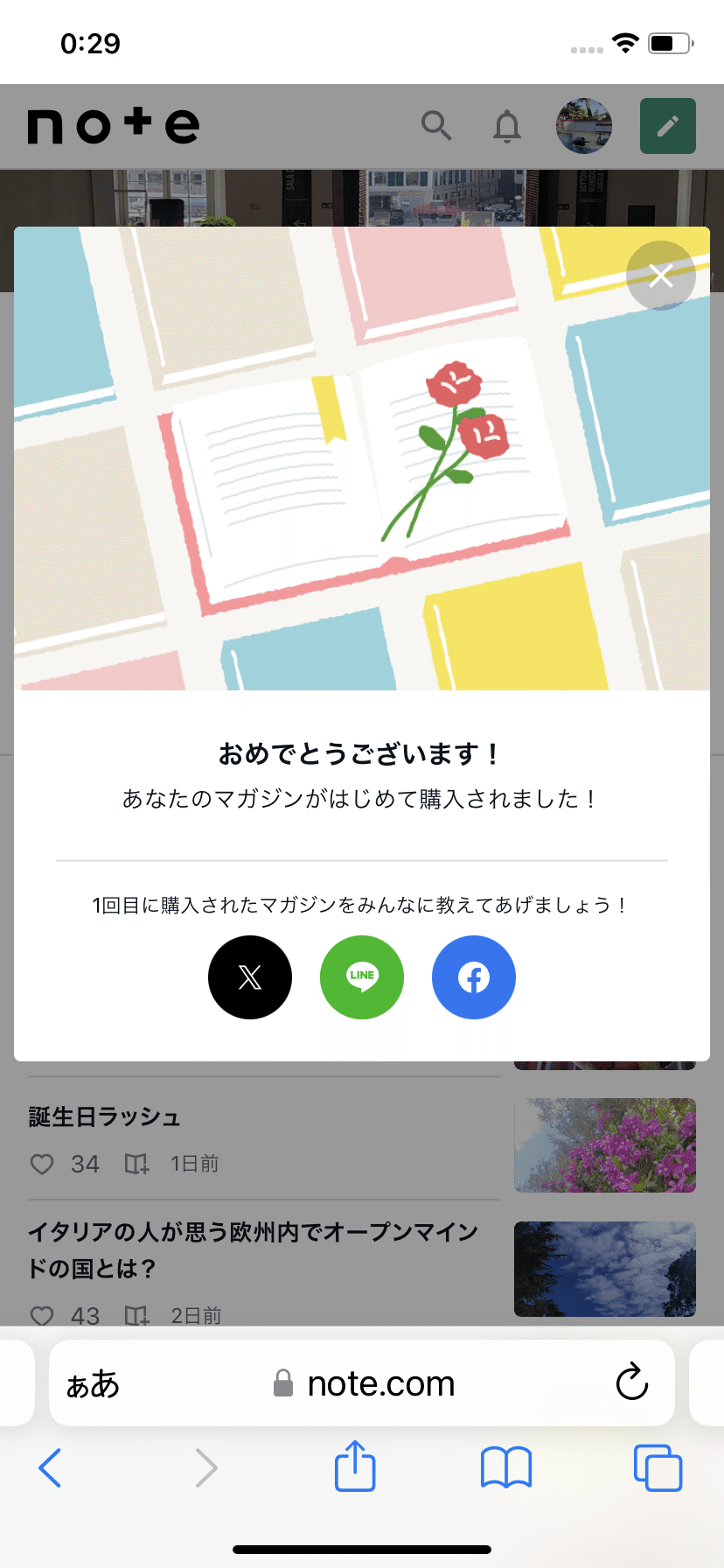
Task: Tap the note.com address bar
Action: 380,1382
